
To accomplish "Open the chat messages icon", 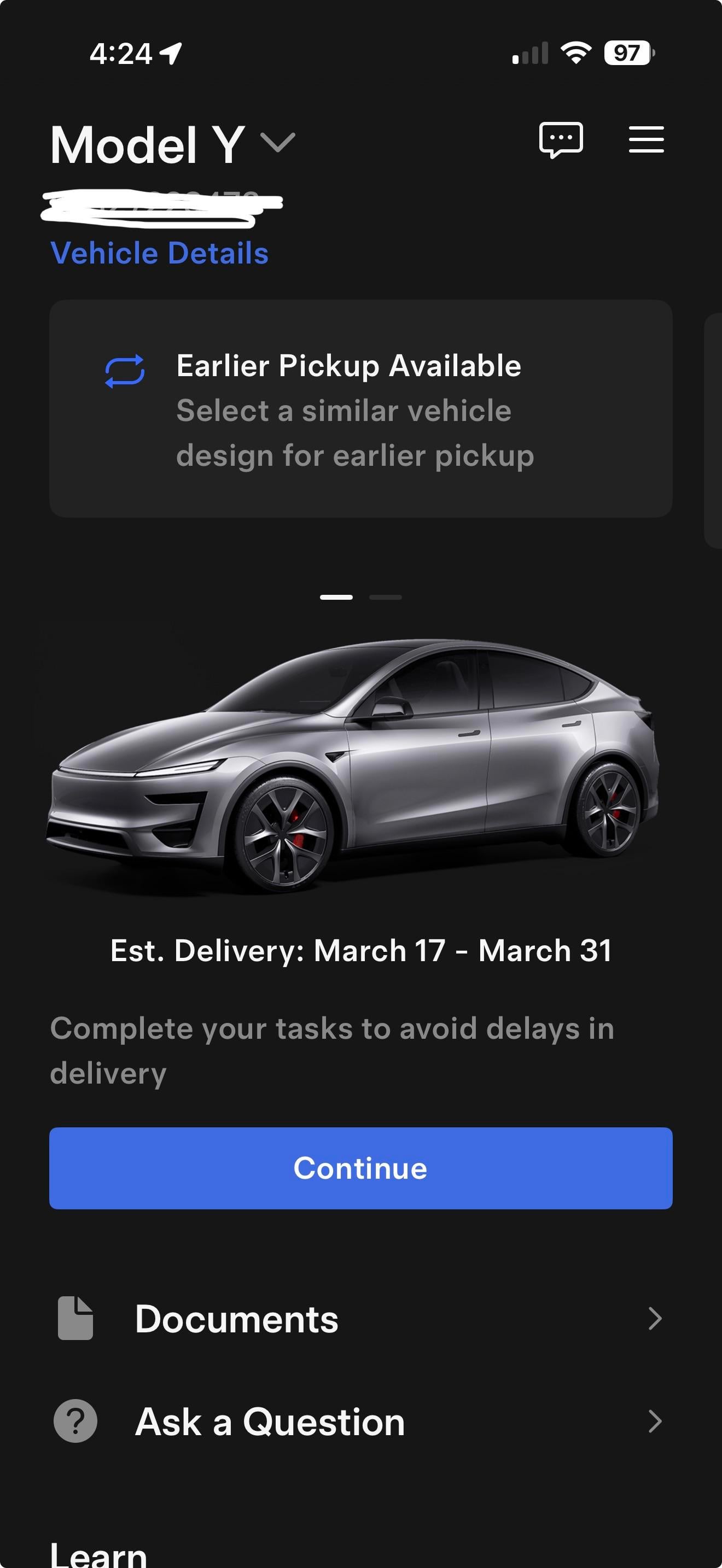I will 561,139.
